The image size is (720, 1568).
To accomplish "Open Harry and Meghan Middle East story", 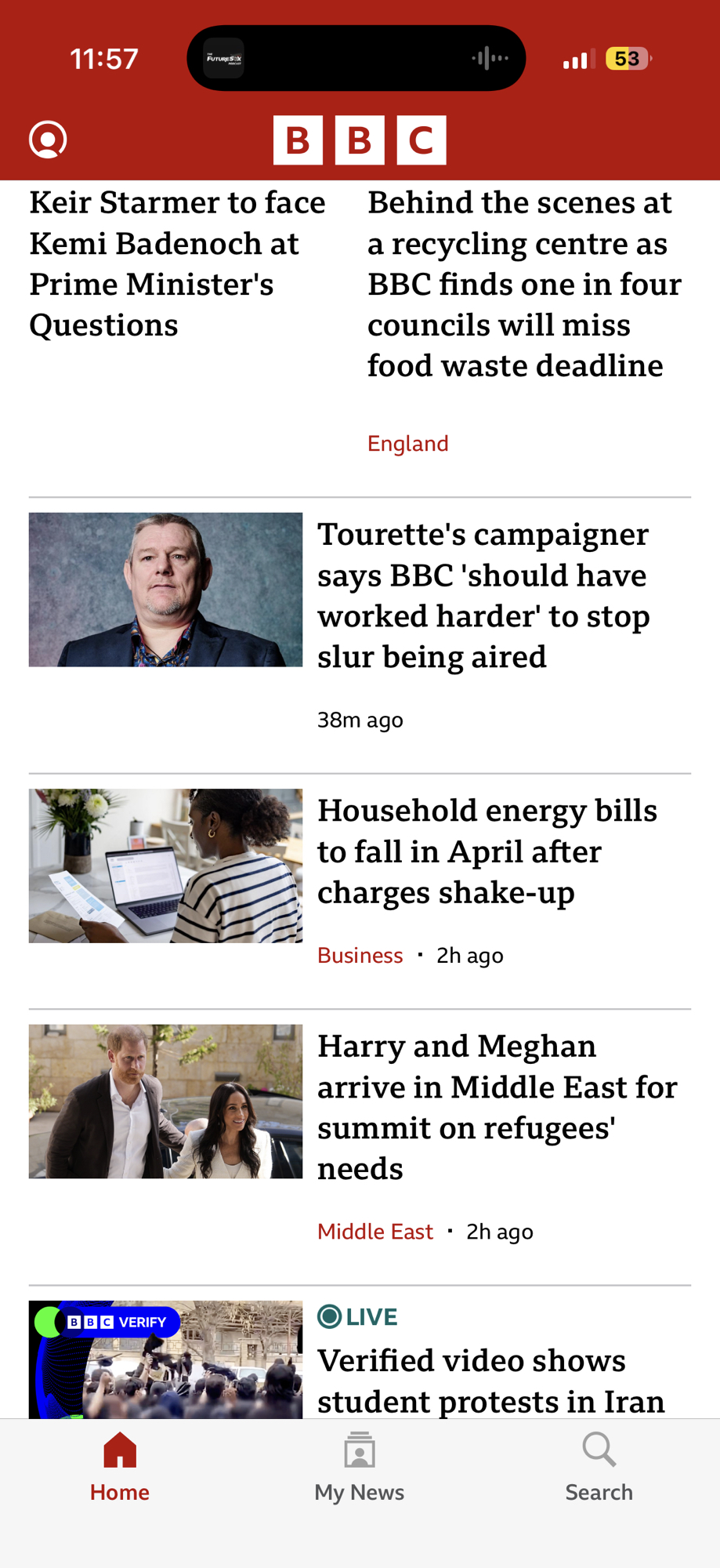I will (497, 1106).
